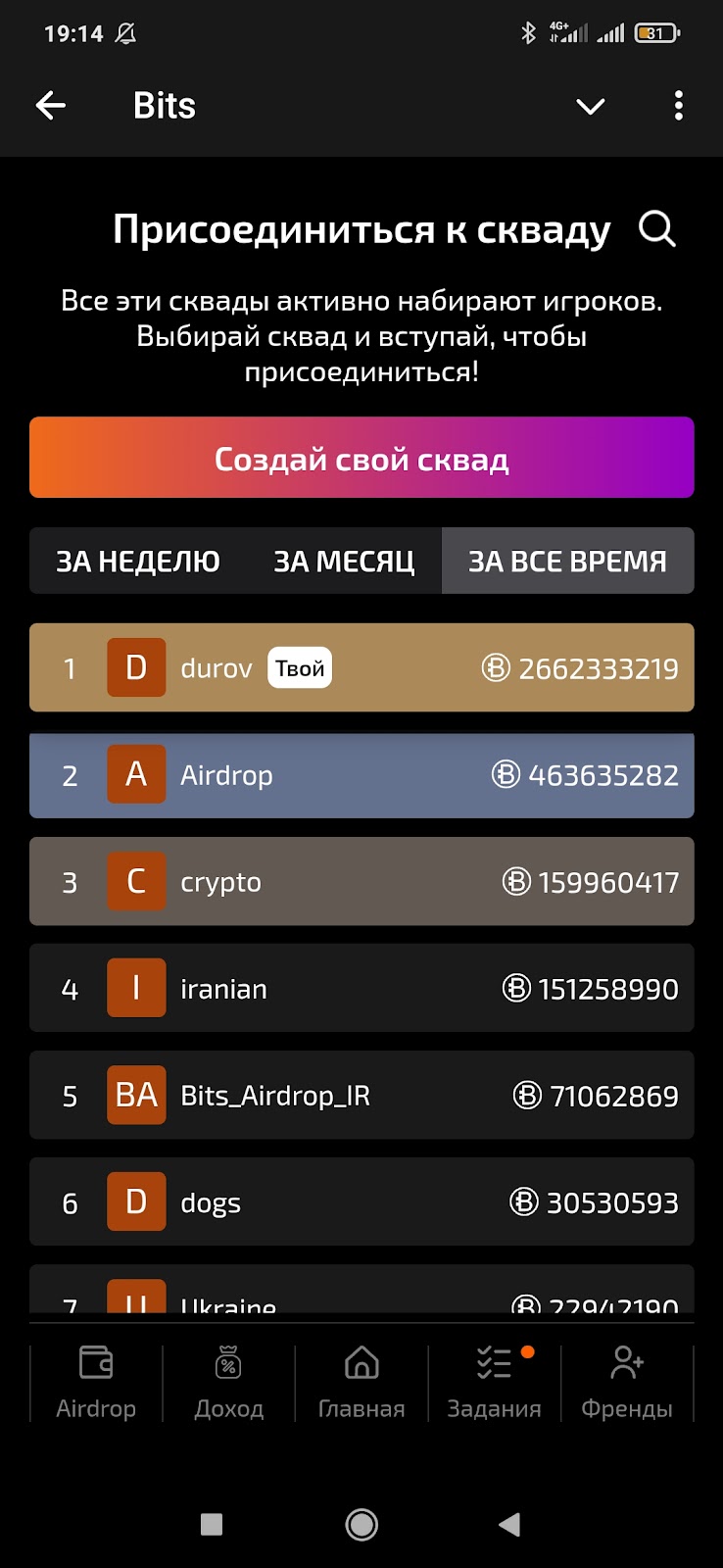
Task: Go to the Главная tab
Action: click(x=361, y=1382)
